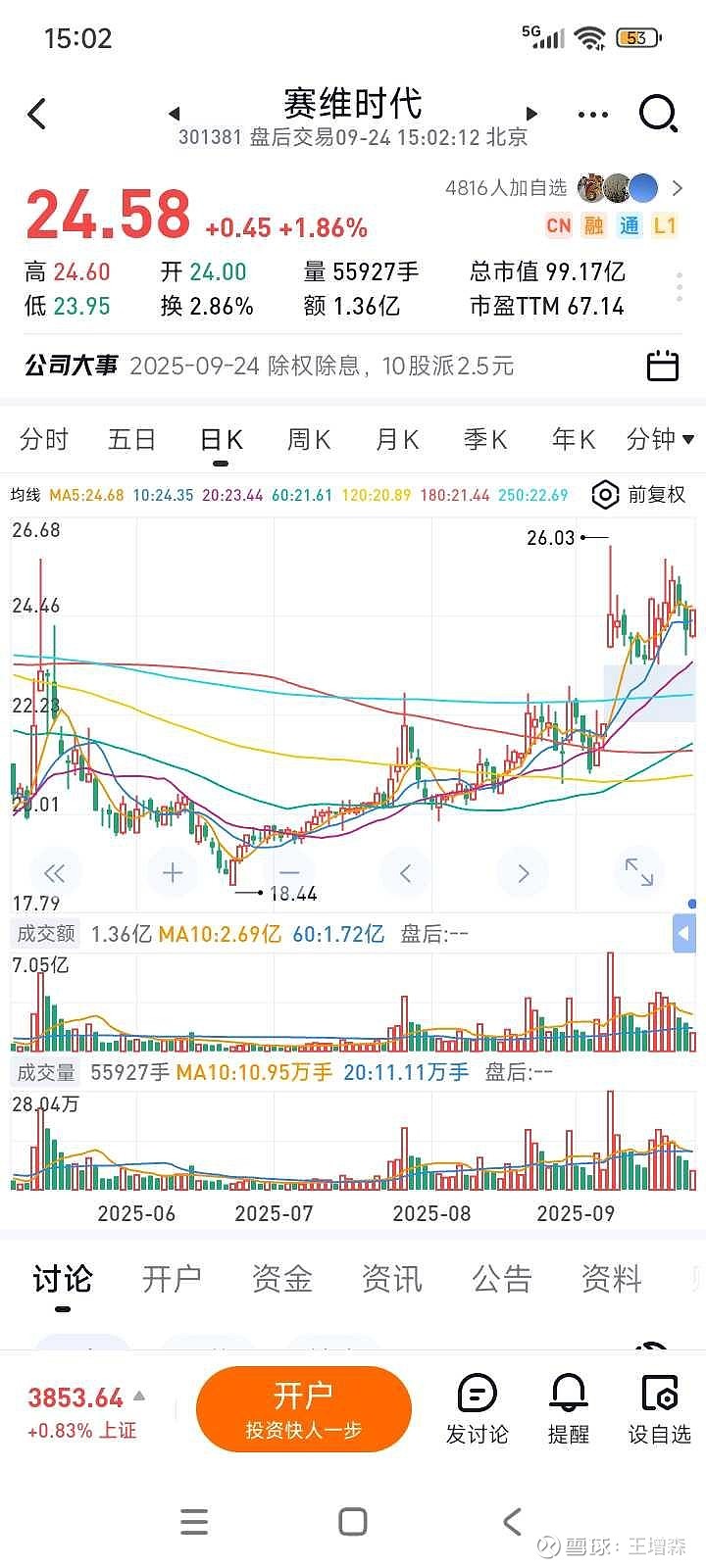Image resolution: width=706 pixels, height=1568 pixels.
Task: Open the three-dot more menu
Action: pos(593,115)
